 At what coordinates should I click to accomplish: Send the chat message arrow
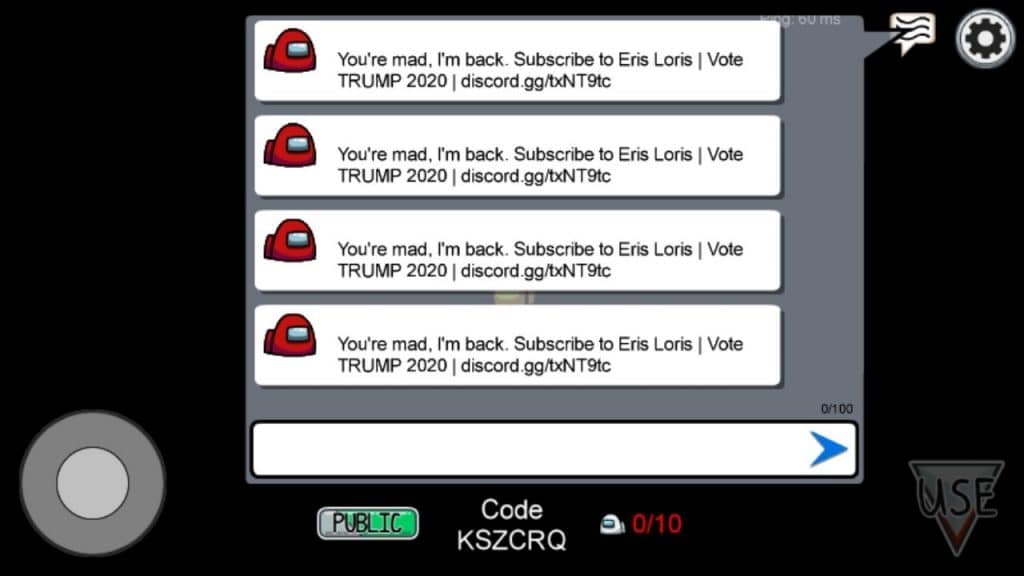click(827, 450)
